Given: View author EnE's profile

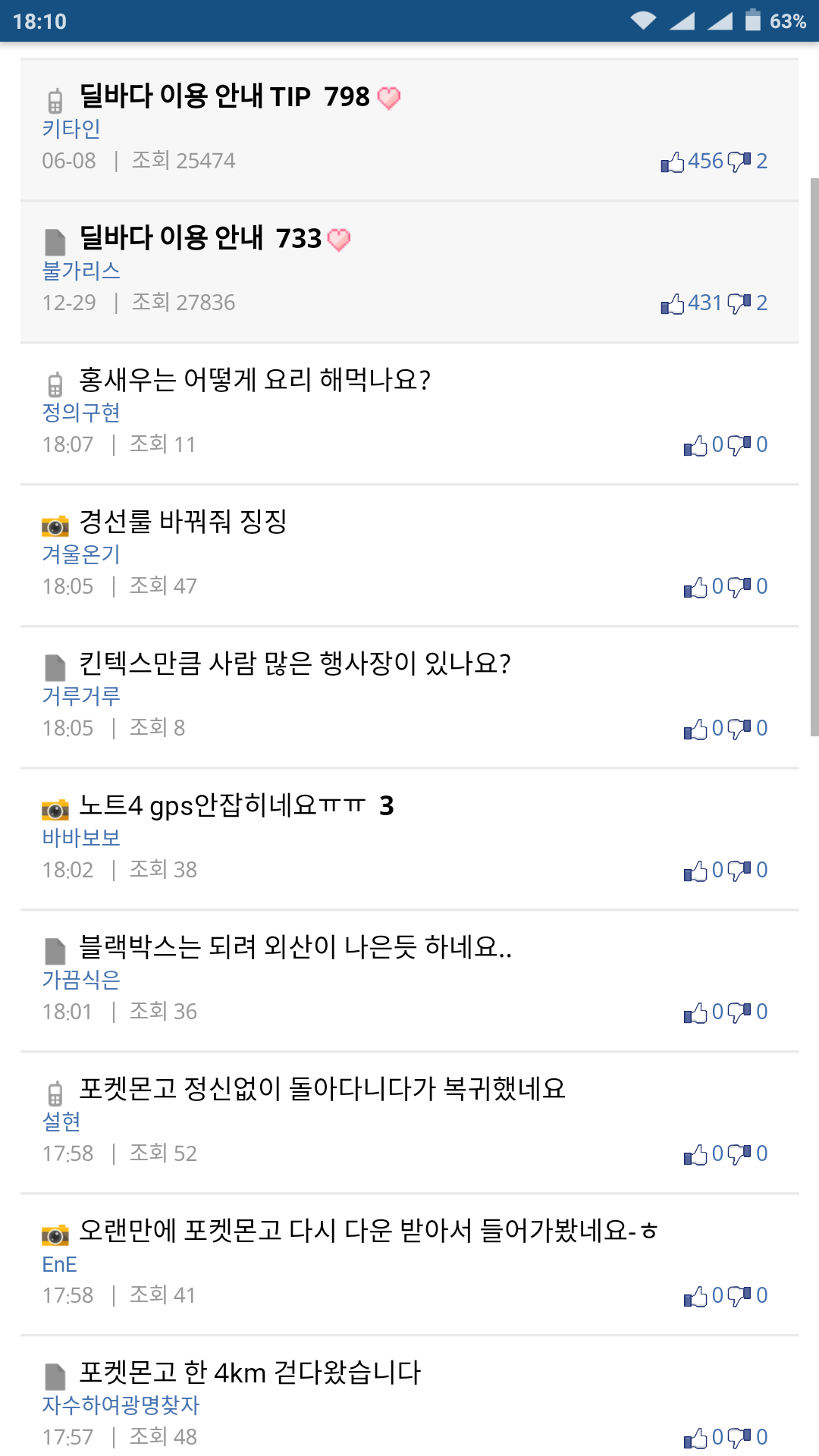Looking at the screenshot, I should [60, 1264].
